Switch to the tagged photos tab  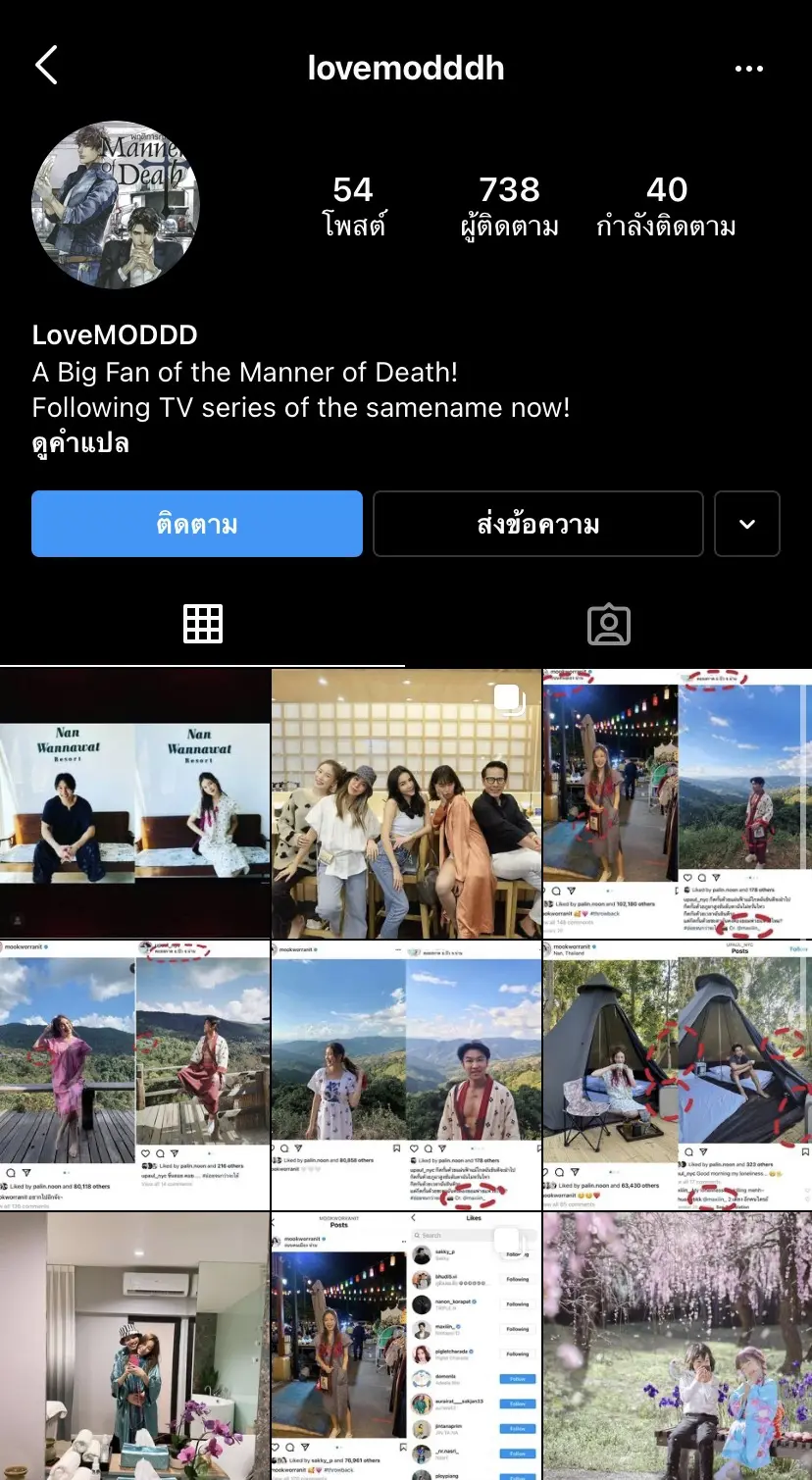coord(608,624)
